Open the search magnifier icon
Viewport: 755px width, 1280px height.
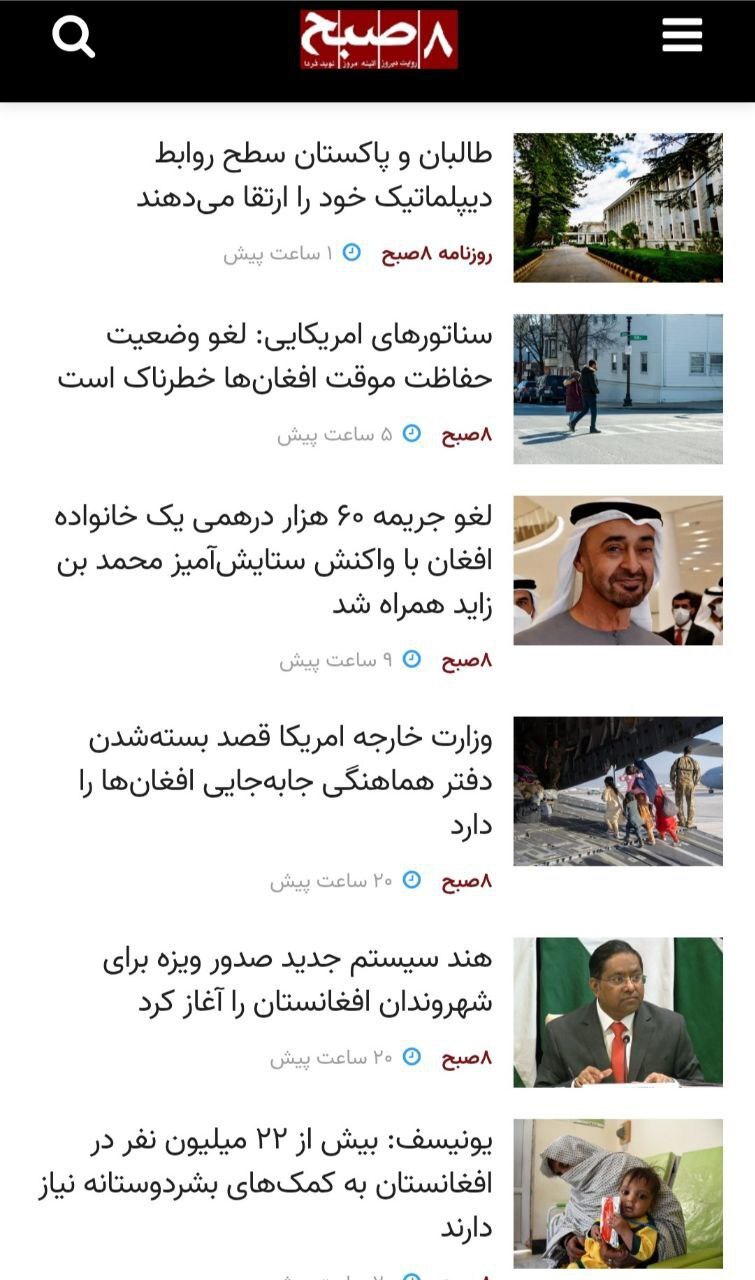point(73,37)
